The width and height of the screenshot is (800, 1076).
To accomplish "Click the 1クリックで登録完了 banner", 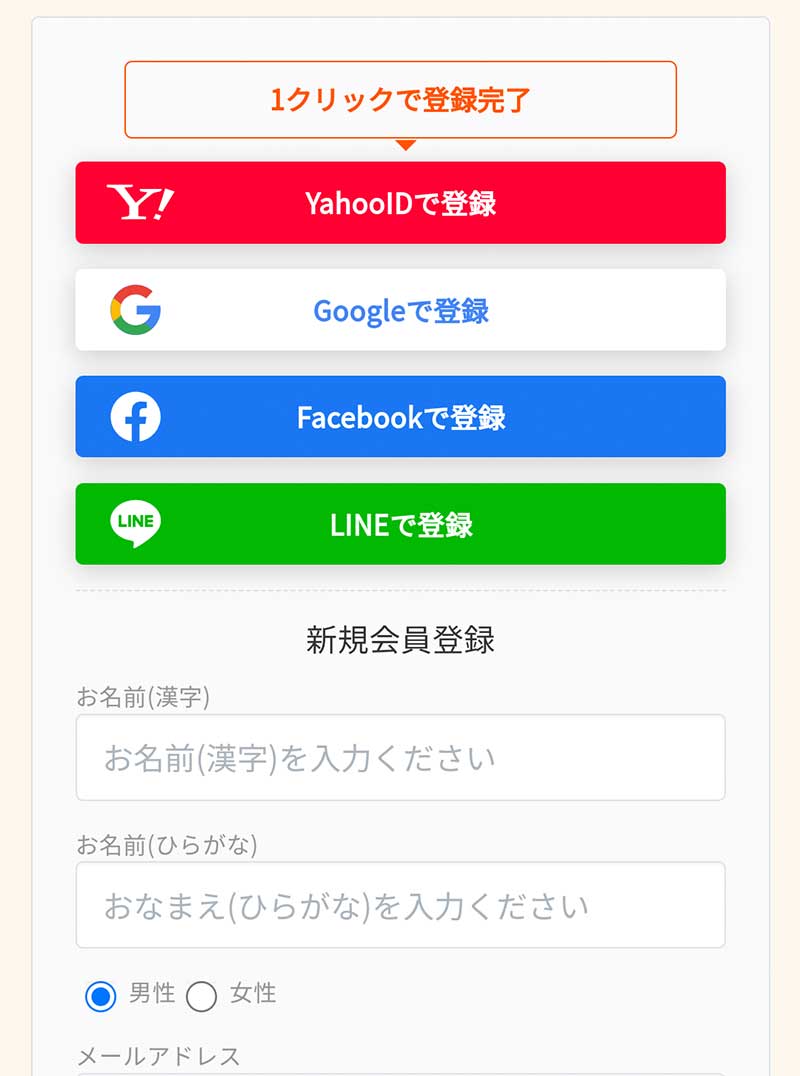I will pyautogui.click(x=400, y=99).
